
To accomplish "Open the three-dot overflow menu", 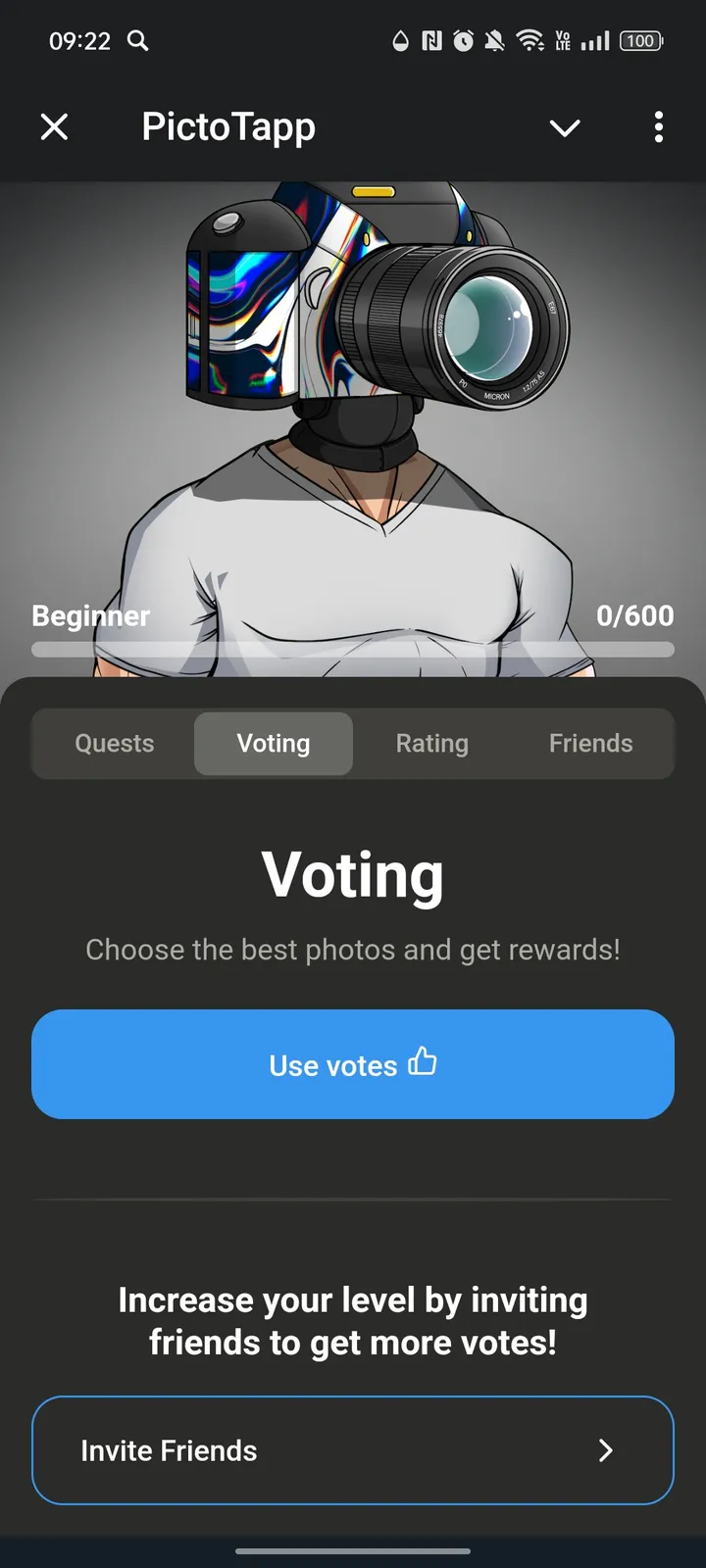I will tap(658, 126).
